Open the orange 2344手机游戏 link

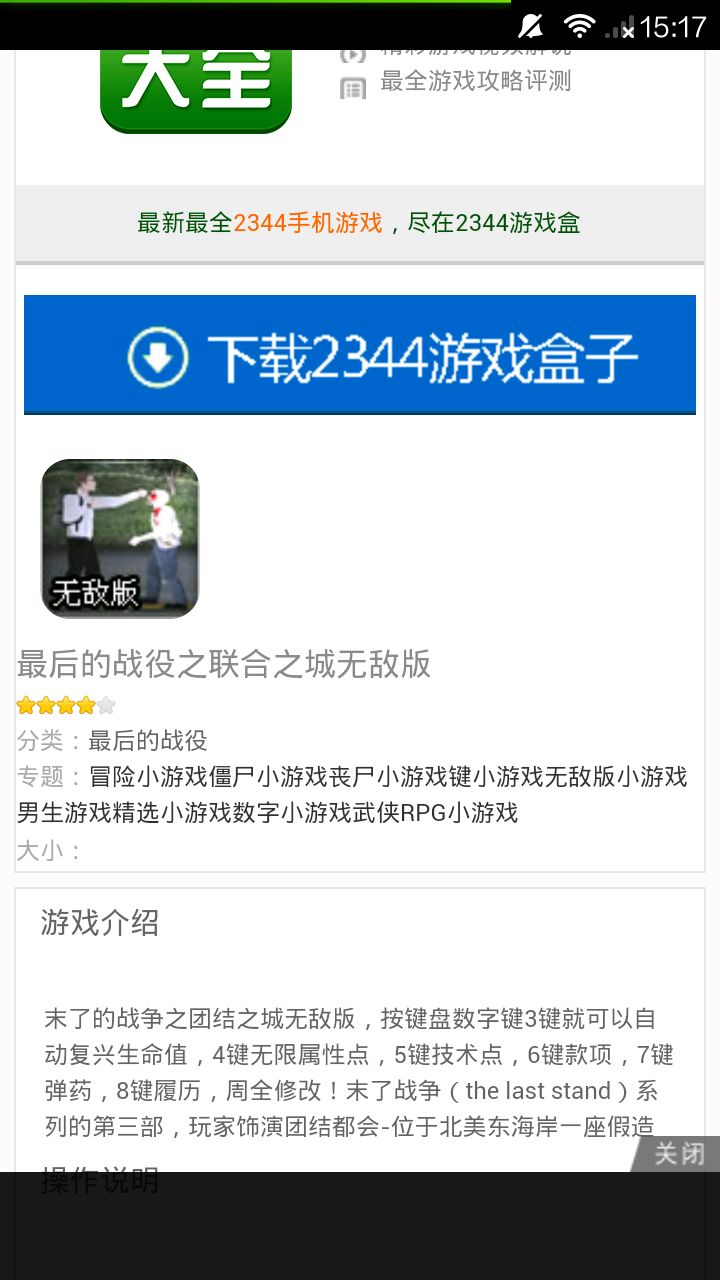pyautogui.click(x=308, y=223)
